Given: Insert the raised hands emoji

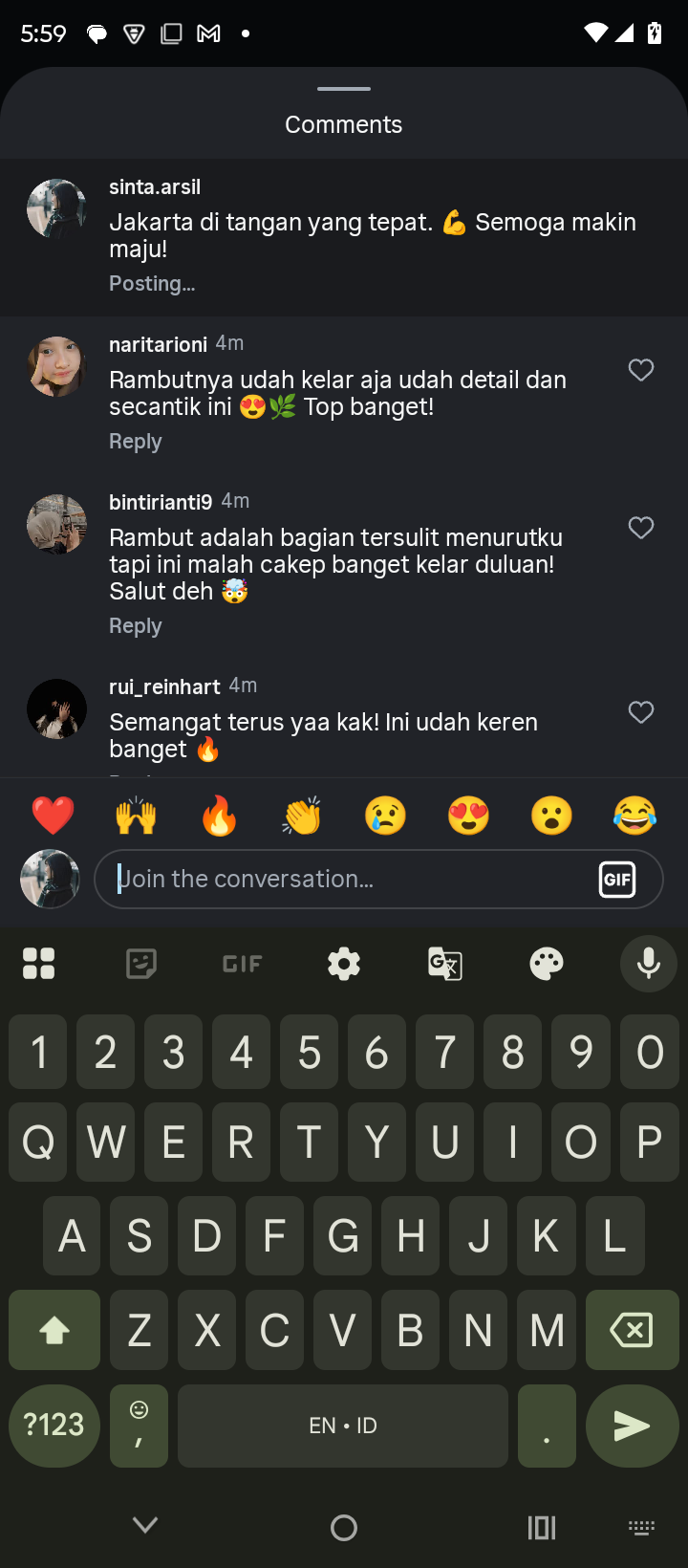Looking at the screenshot, I should click(136, 816).
